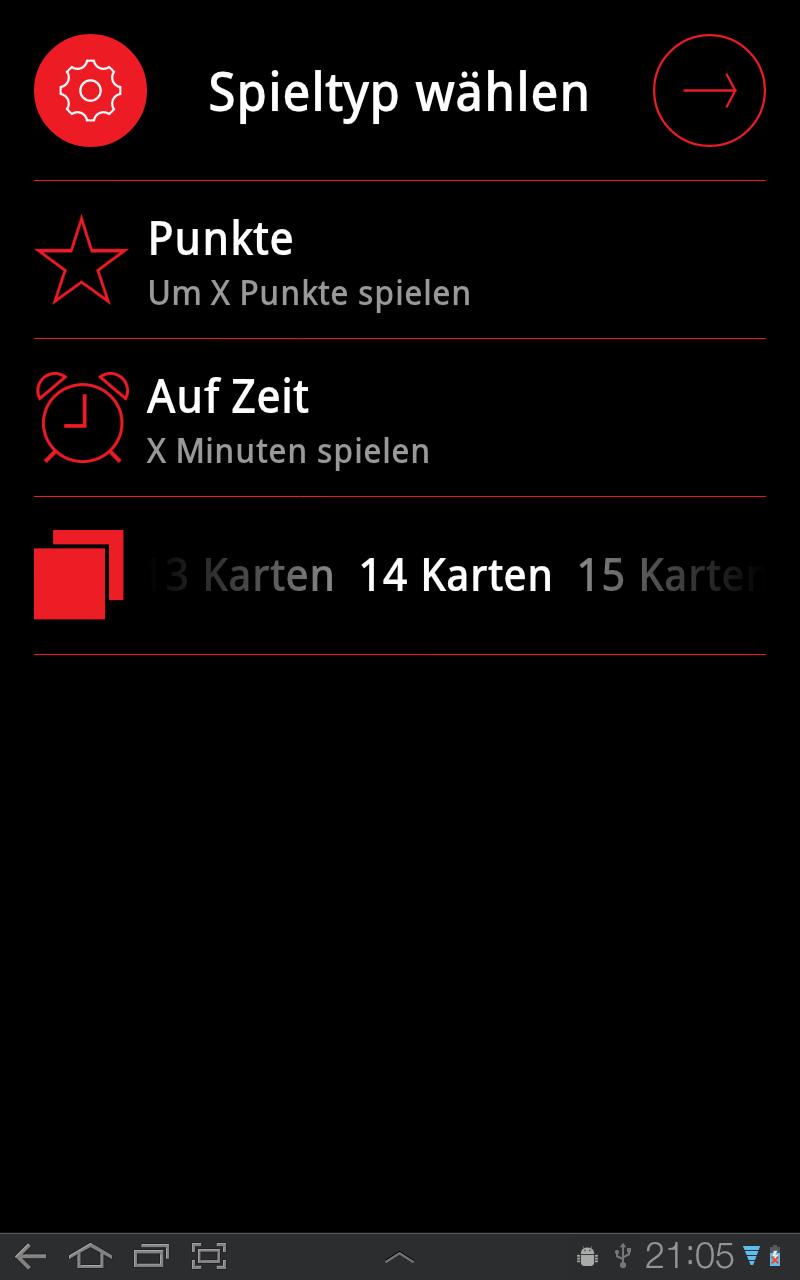Open settings via the gear icon
Viewport: 800px width, 1280px height.
click(90, 91)
